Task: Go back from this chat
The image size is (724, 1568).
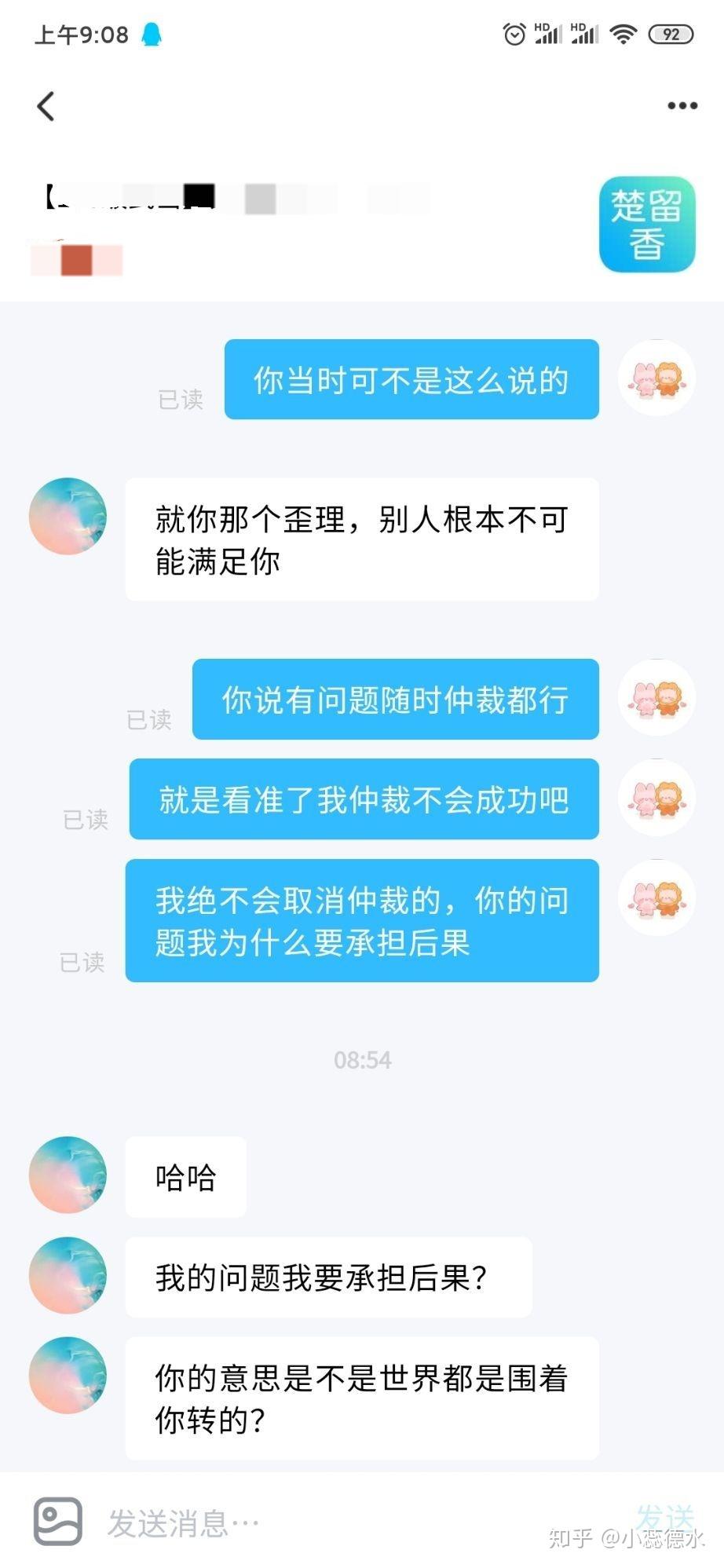Action: 46,106
